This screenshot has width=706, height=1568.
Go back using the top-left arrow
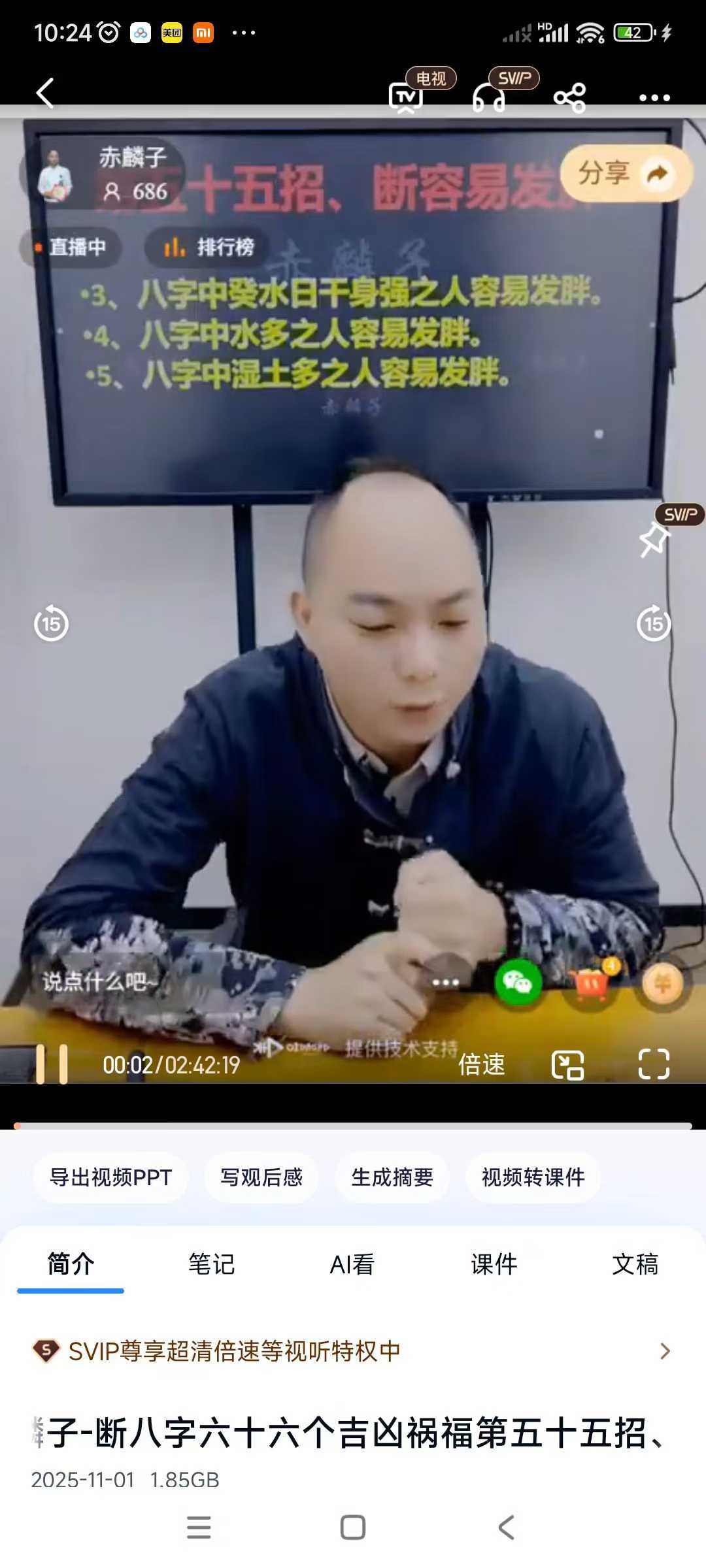pos(44,93)
